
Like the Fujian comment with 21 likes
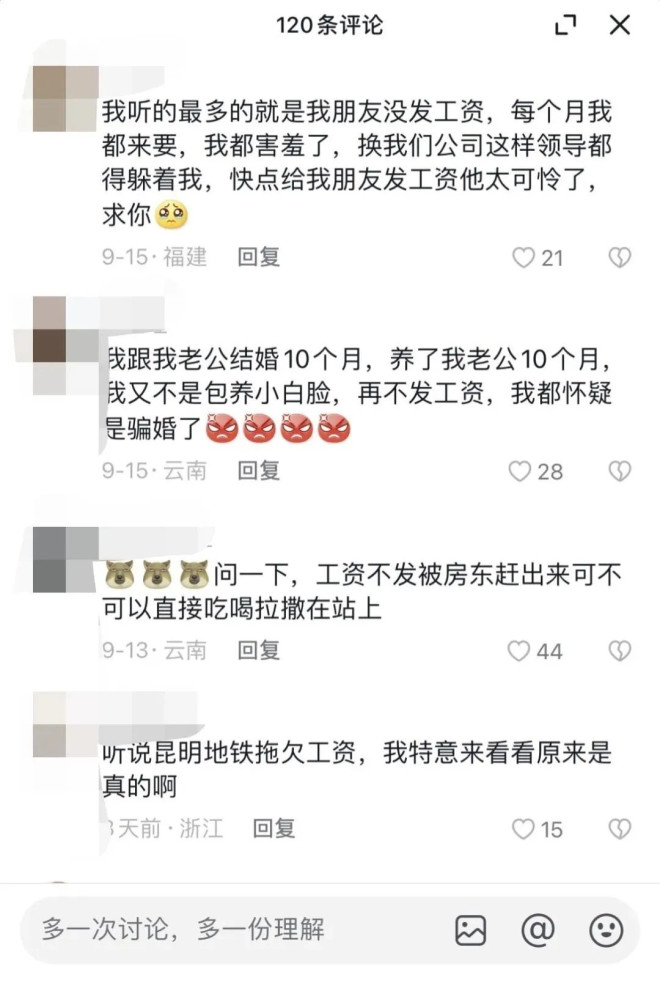(524, 258)
